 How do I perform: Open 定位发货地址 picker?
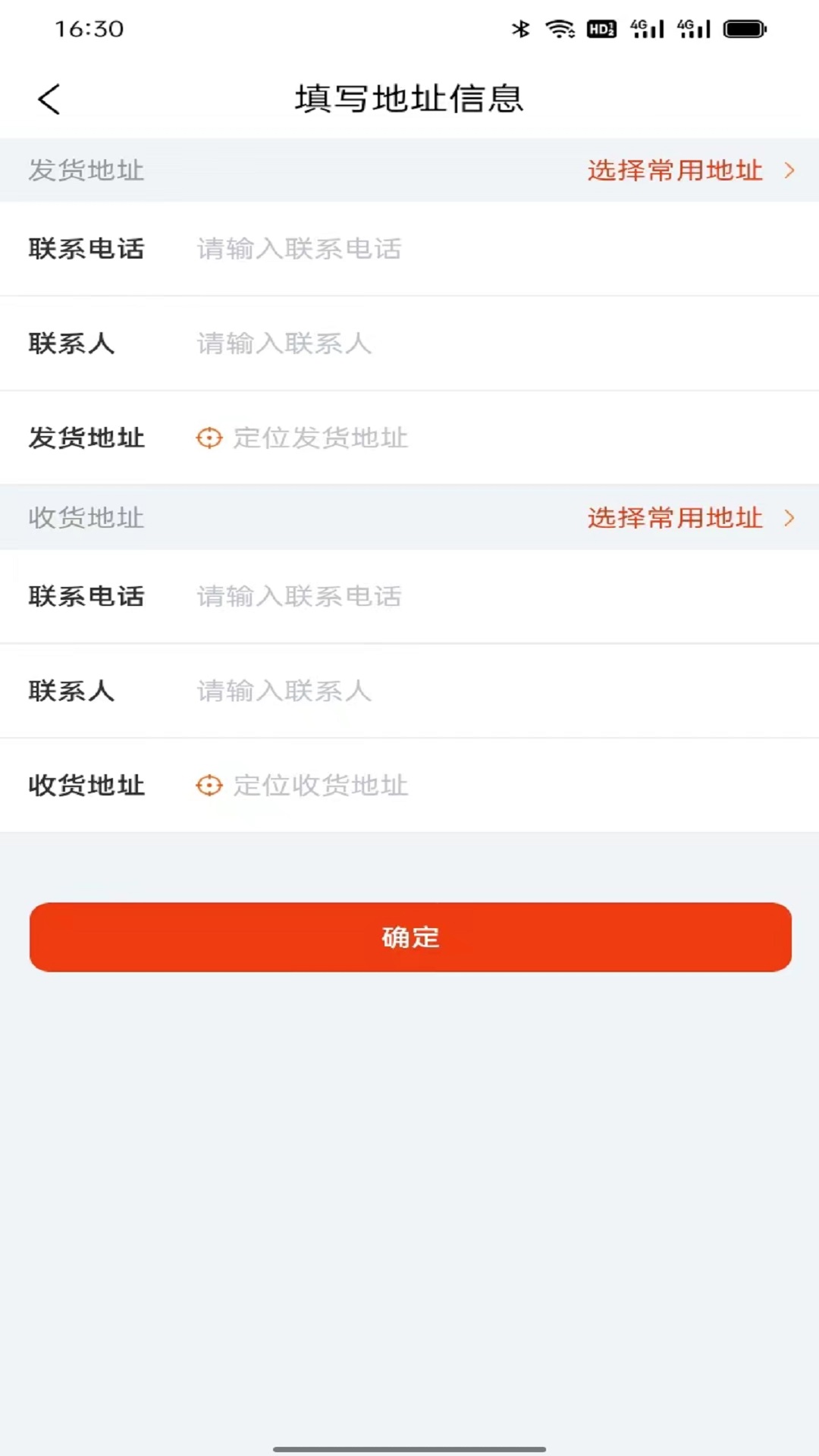click(322, 438)
